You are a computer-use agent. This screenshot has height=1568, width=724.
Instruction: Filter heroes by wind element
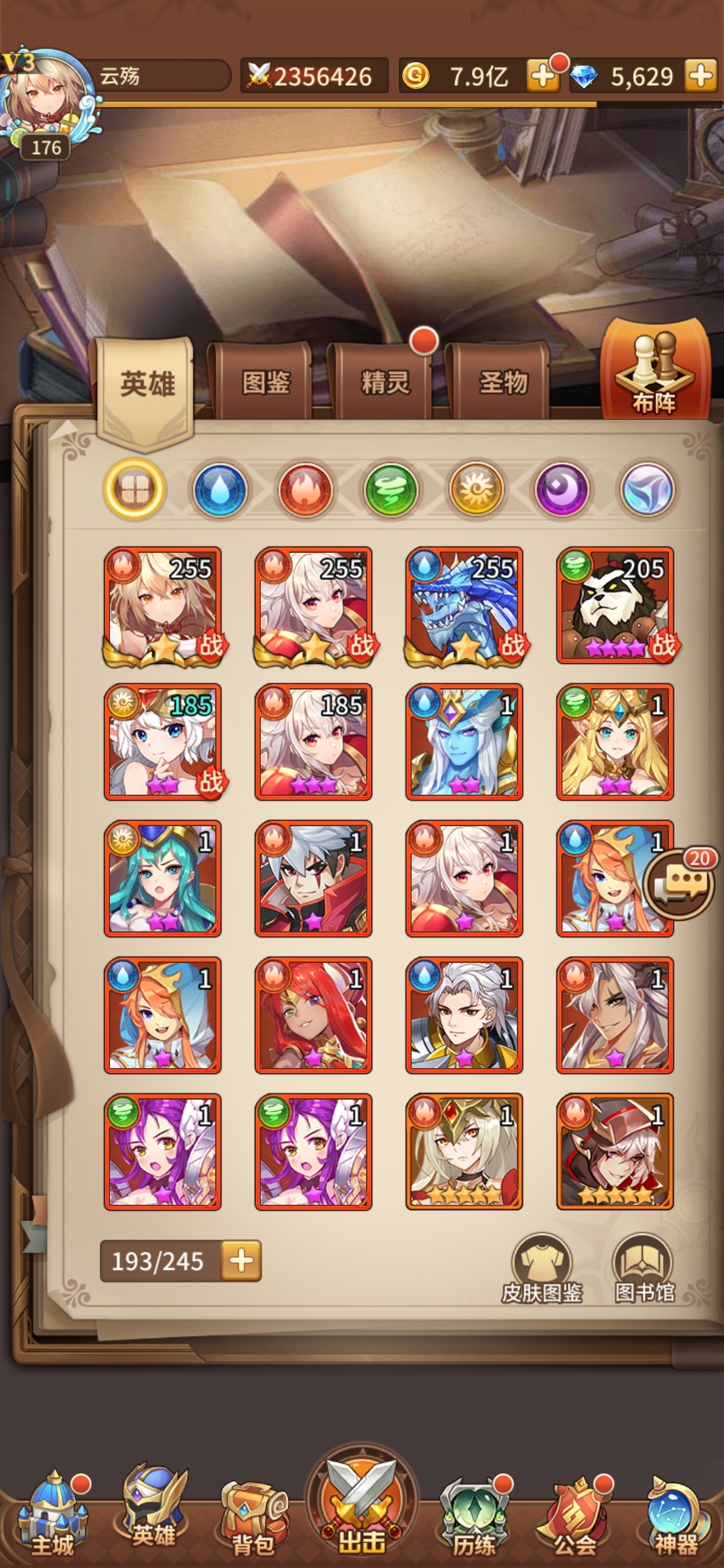coord(391,490)
